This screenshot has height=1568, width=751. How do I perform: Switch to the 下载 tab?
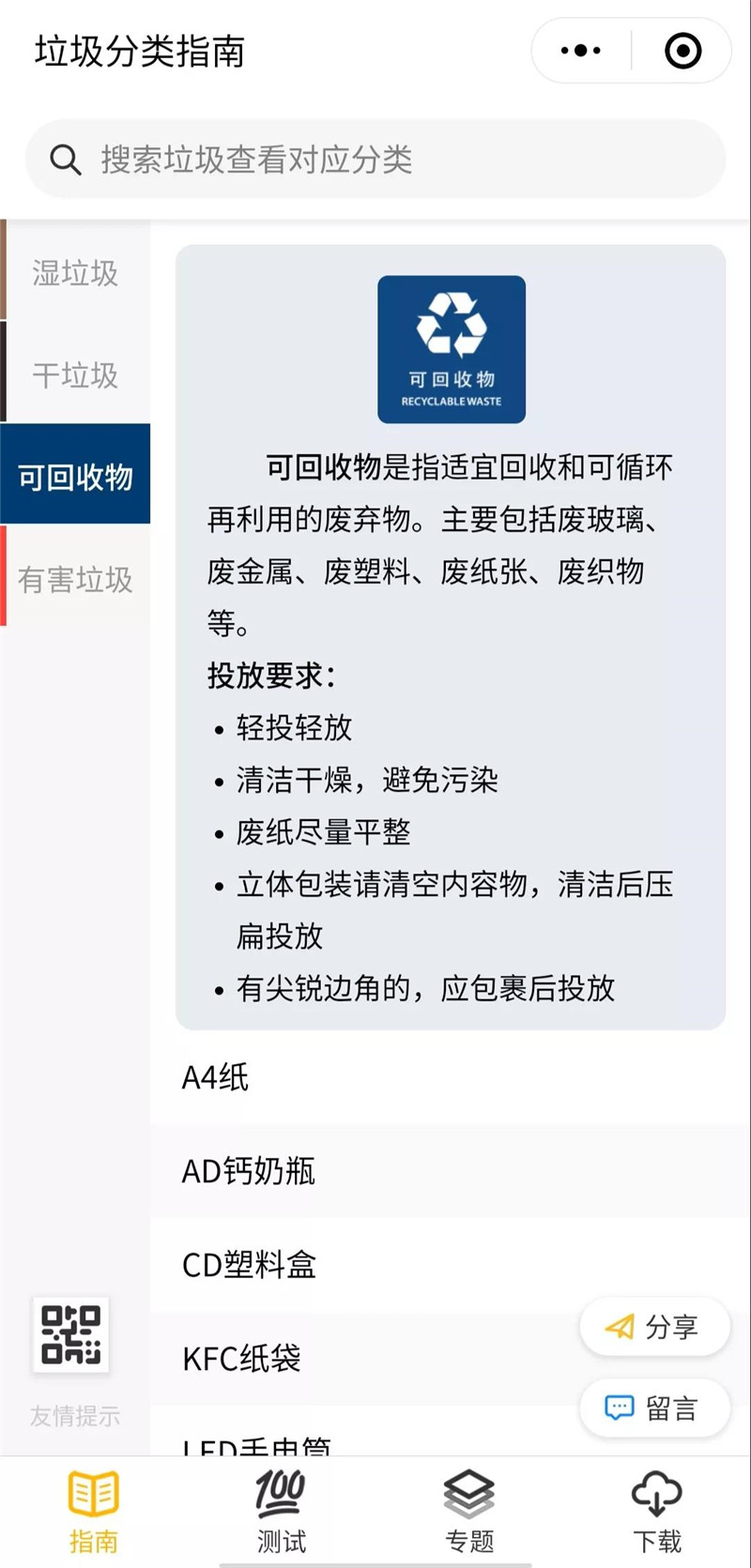coord(656,1513)
